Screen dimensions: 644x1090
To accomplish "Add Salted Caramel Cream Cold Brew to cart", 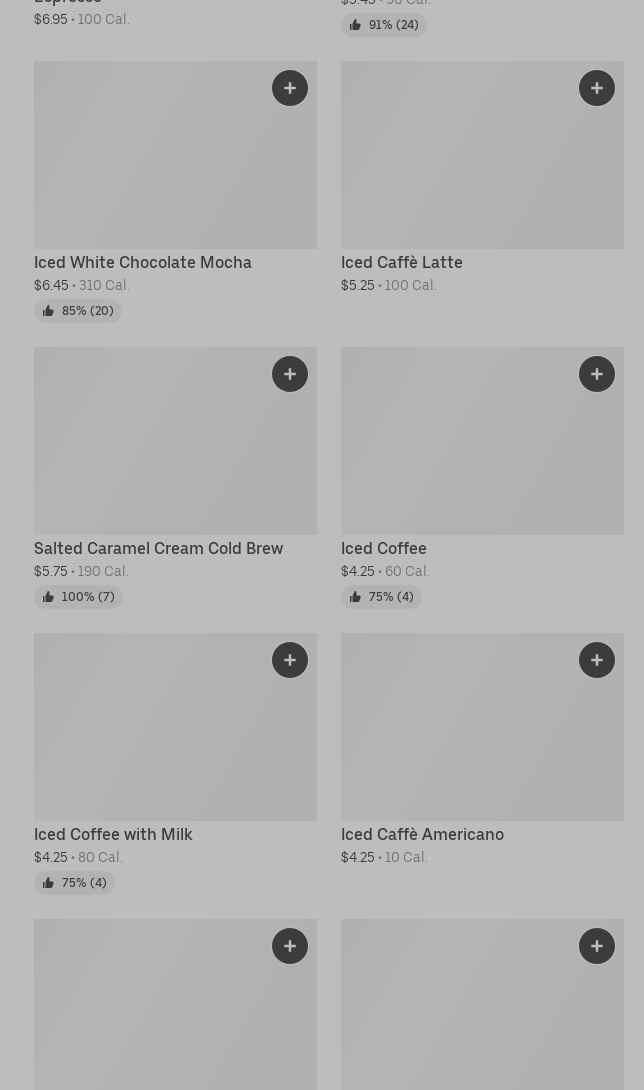I will (290, 374).
